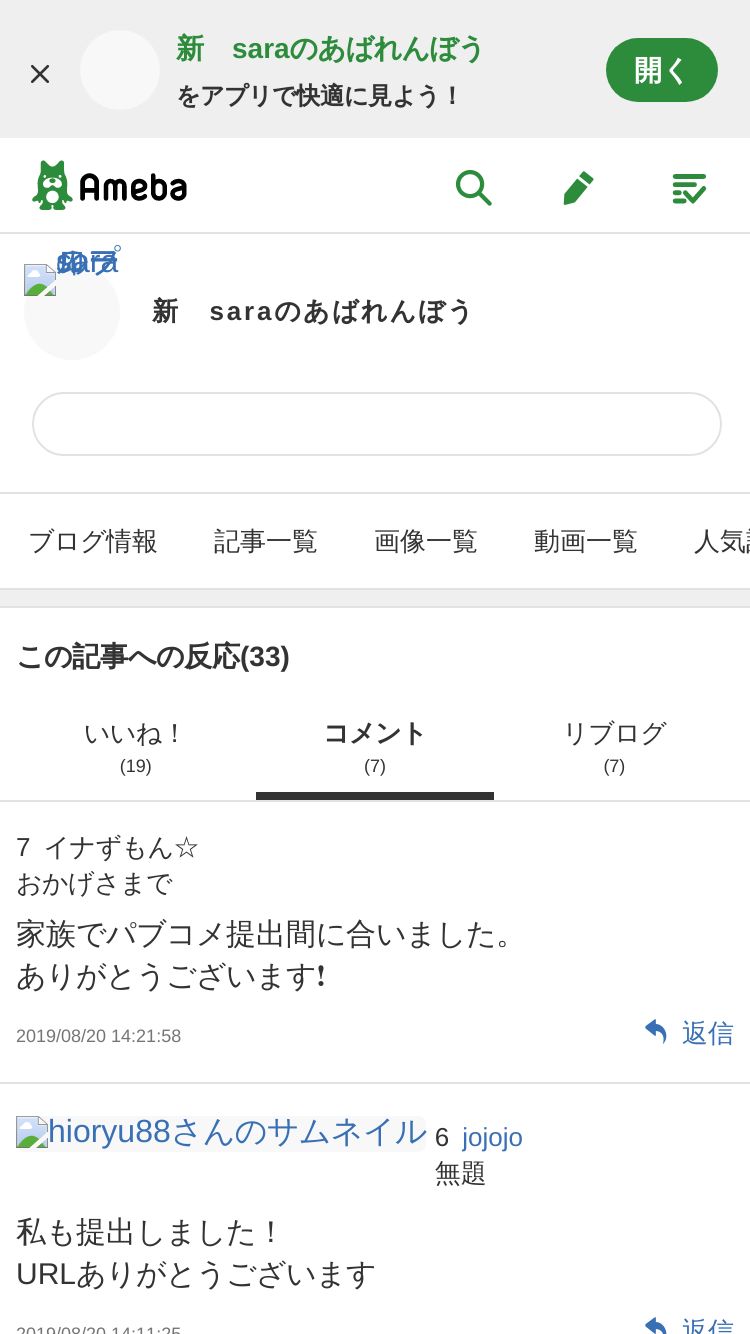The width and height of the screenshot is (750, 1334).
Task: Select the コメント (7) tab
Action: 375,747
